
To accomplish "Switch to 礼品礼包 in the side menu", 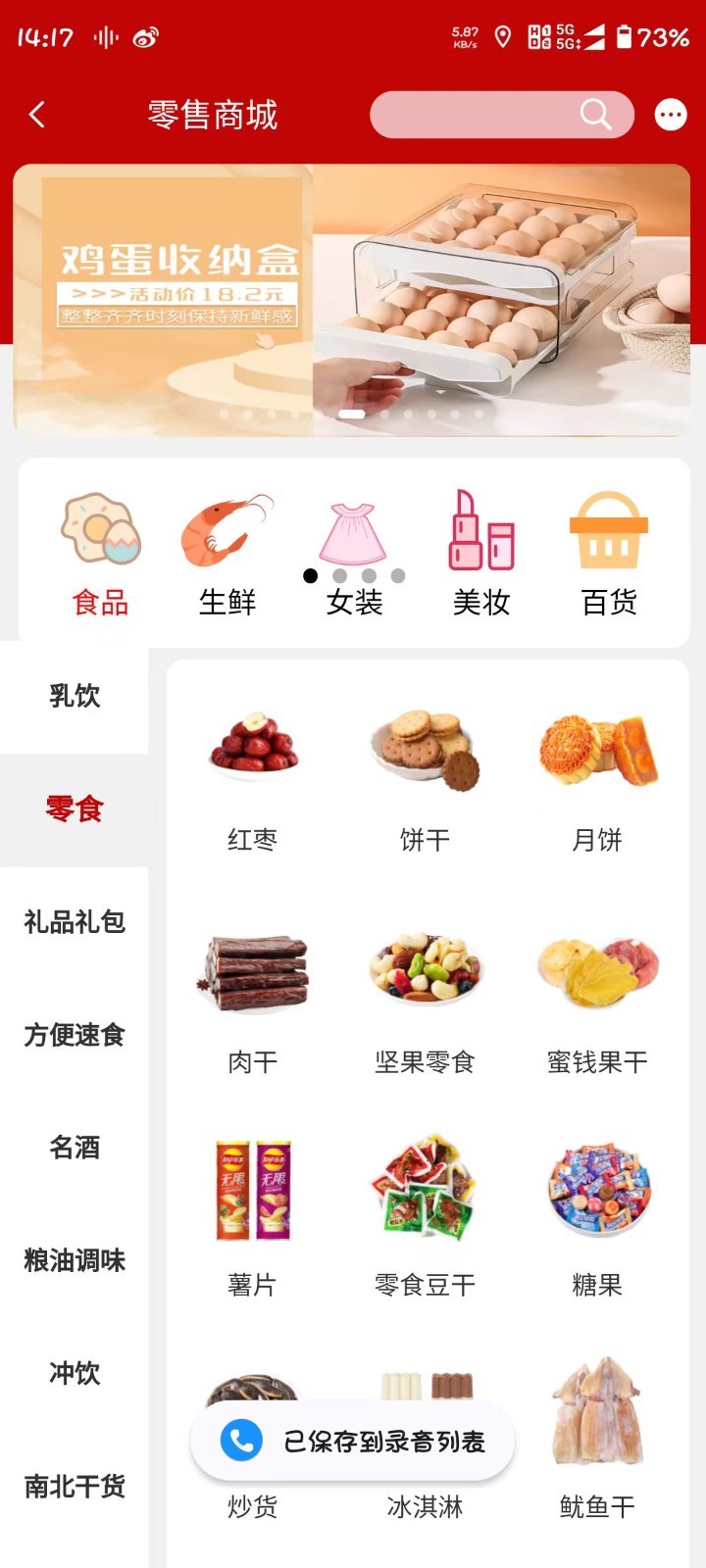I will click(75, 922).
